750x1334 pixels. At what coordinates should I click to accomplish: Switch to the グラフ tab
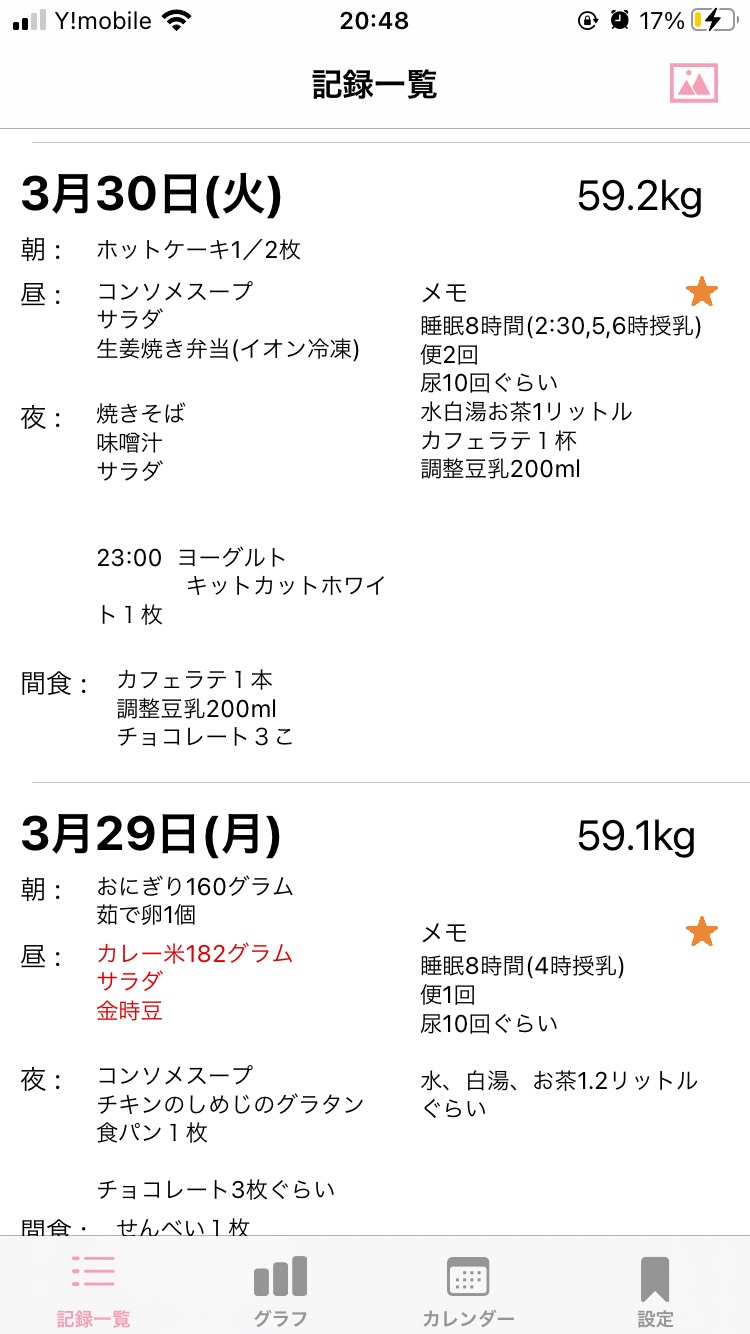(x=280, y=1290)
